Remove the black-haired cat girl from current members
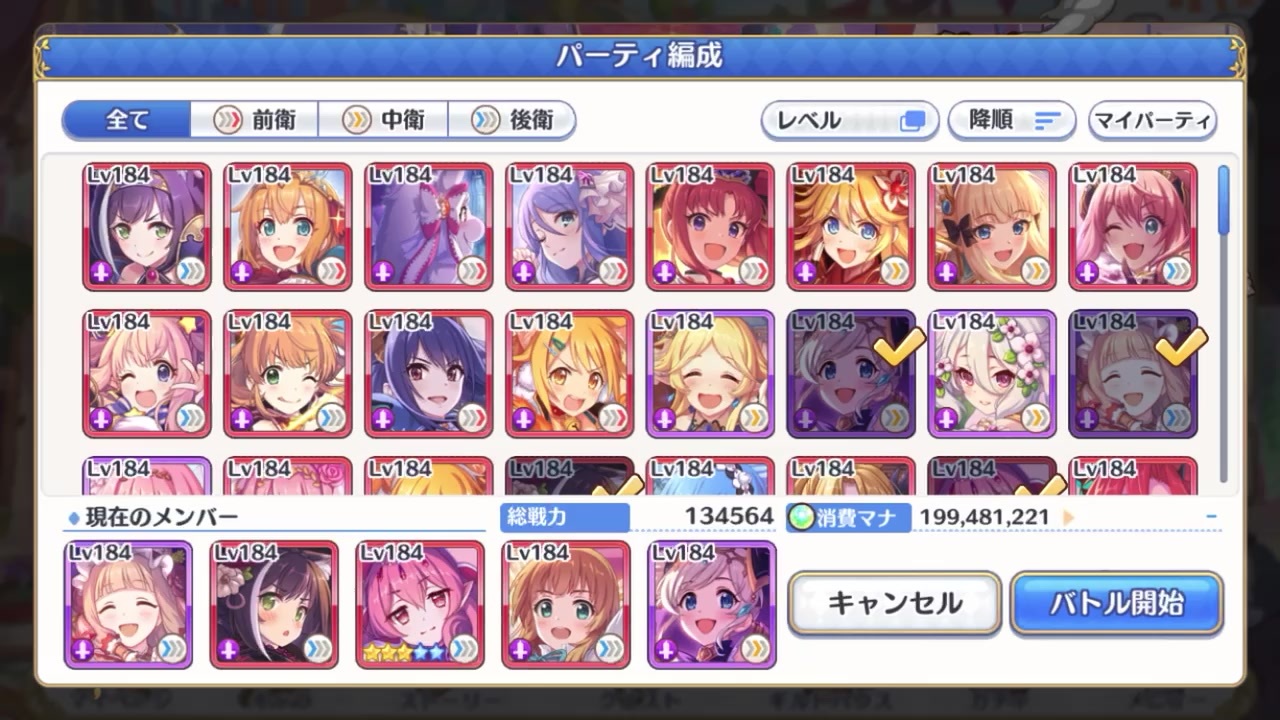Image resolution: width=1280 pixels, height=720 pixels. click(274, 605)
